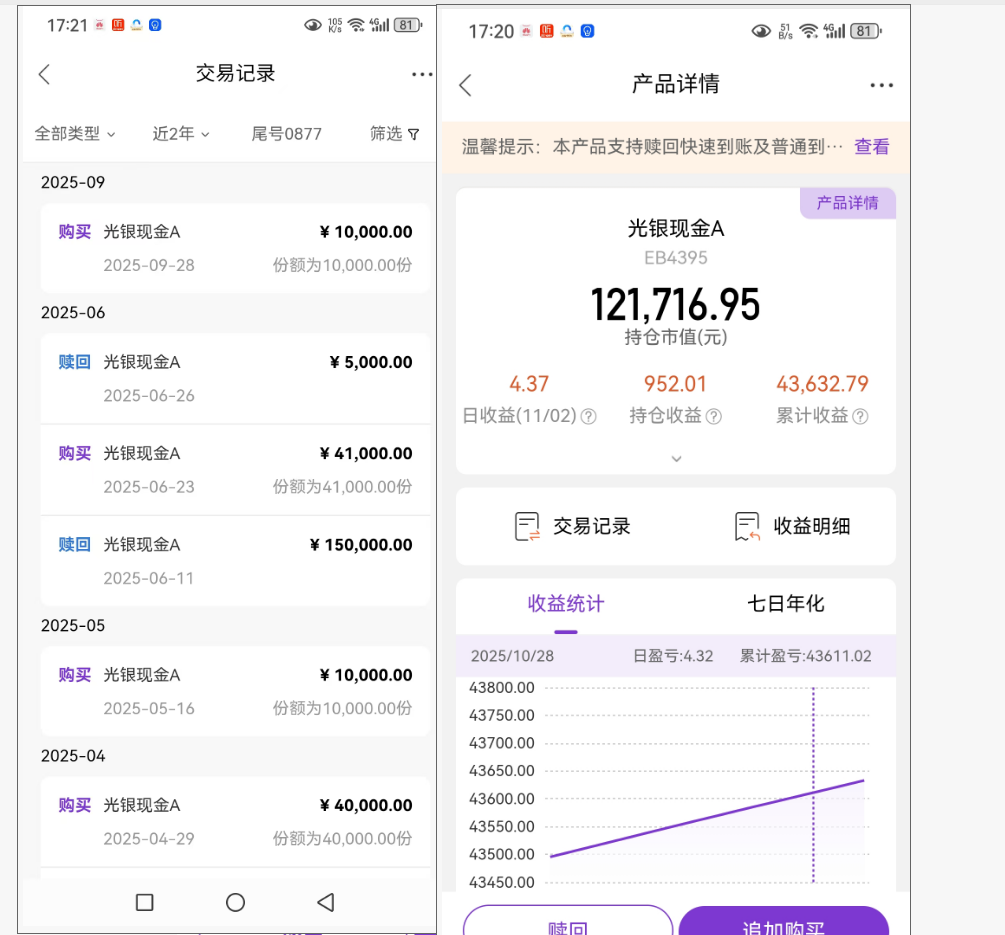
Task: Tap 查看 on the 温馨提示 banner
Action: (871, 147)
